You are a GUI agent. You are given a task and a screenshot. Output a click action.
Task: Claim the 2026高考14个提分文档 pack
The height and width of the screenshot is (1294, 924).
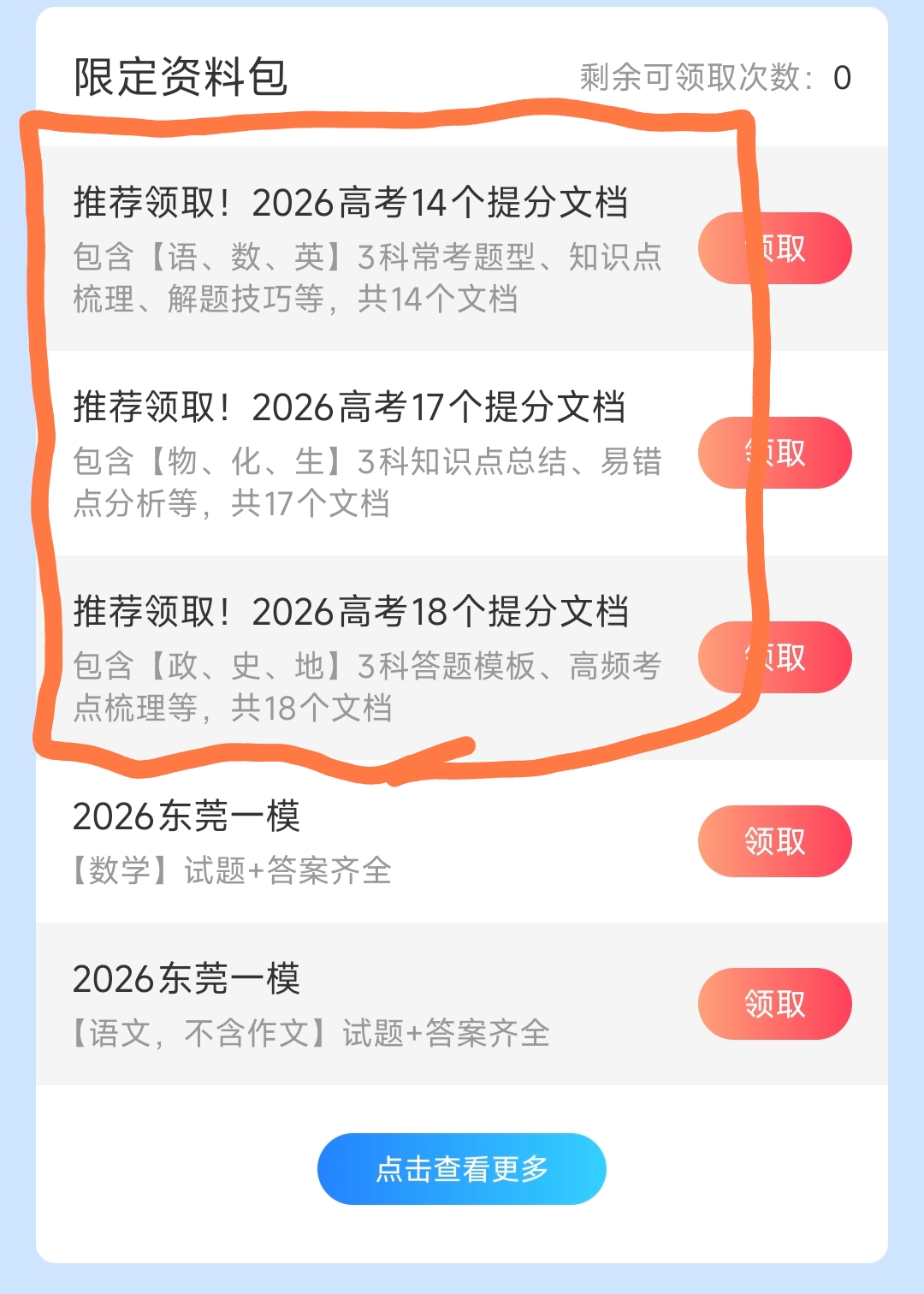(775, 248)
